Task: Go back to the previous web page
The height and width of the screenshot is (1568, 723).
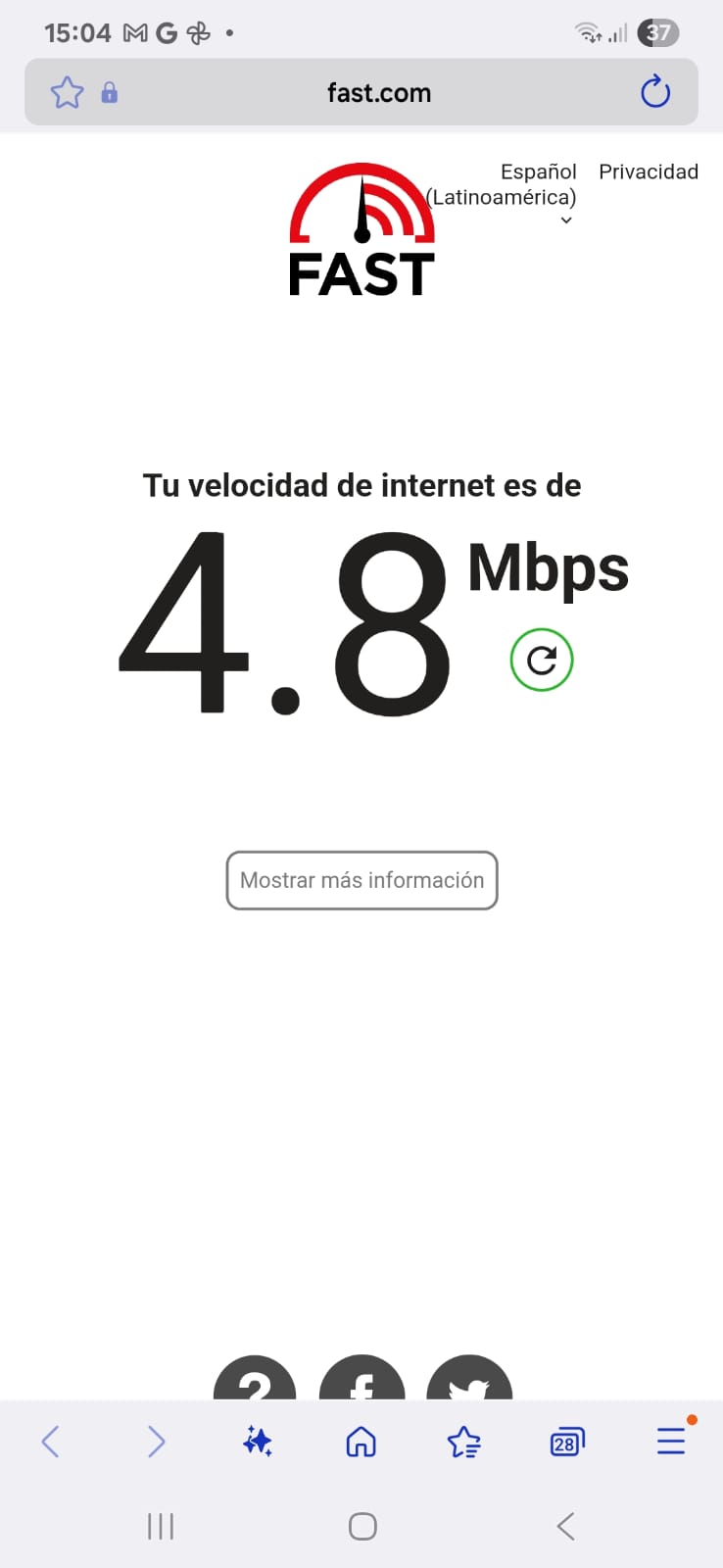Action: click(51, 1442)
